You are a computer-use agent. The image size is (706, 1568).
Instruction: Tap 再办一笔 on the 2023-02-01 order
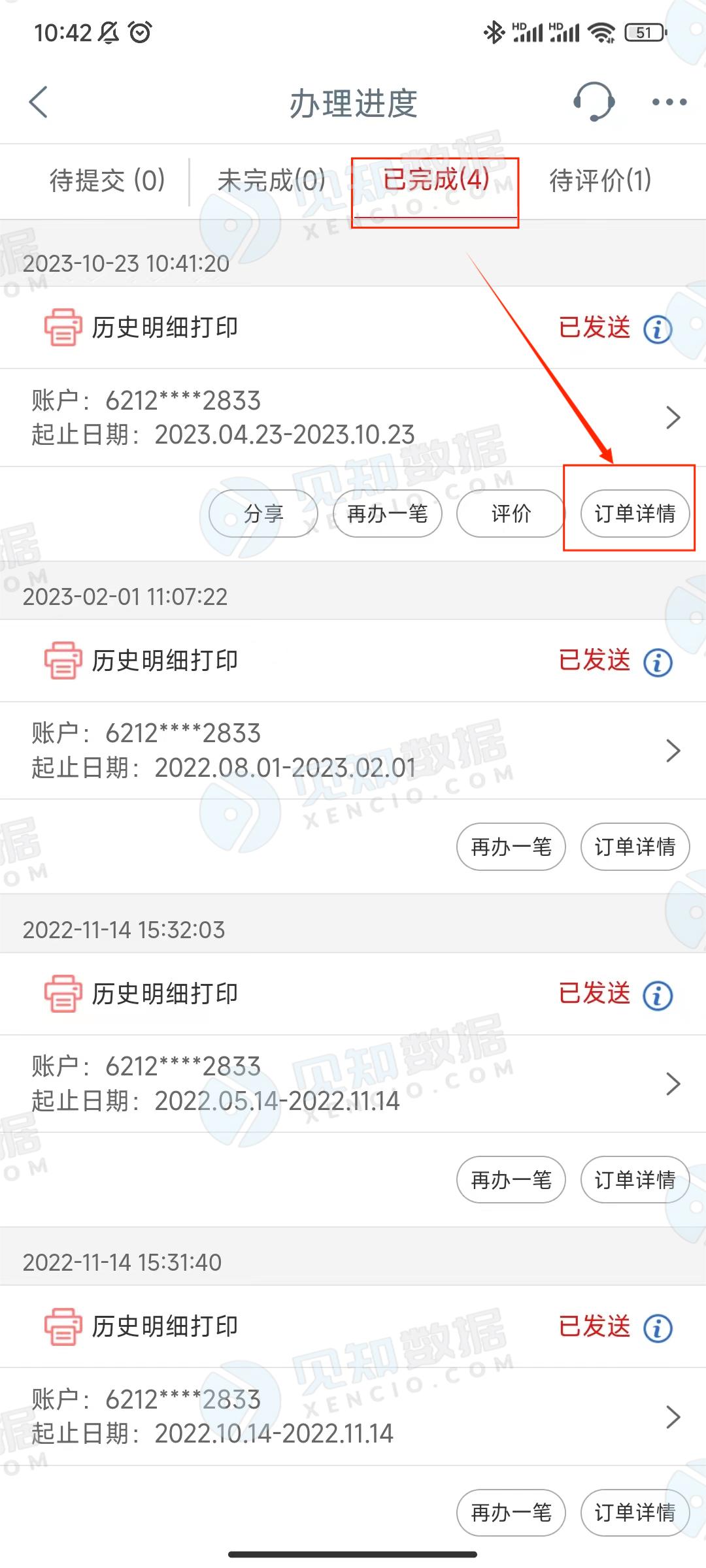click(511, 847)
